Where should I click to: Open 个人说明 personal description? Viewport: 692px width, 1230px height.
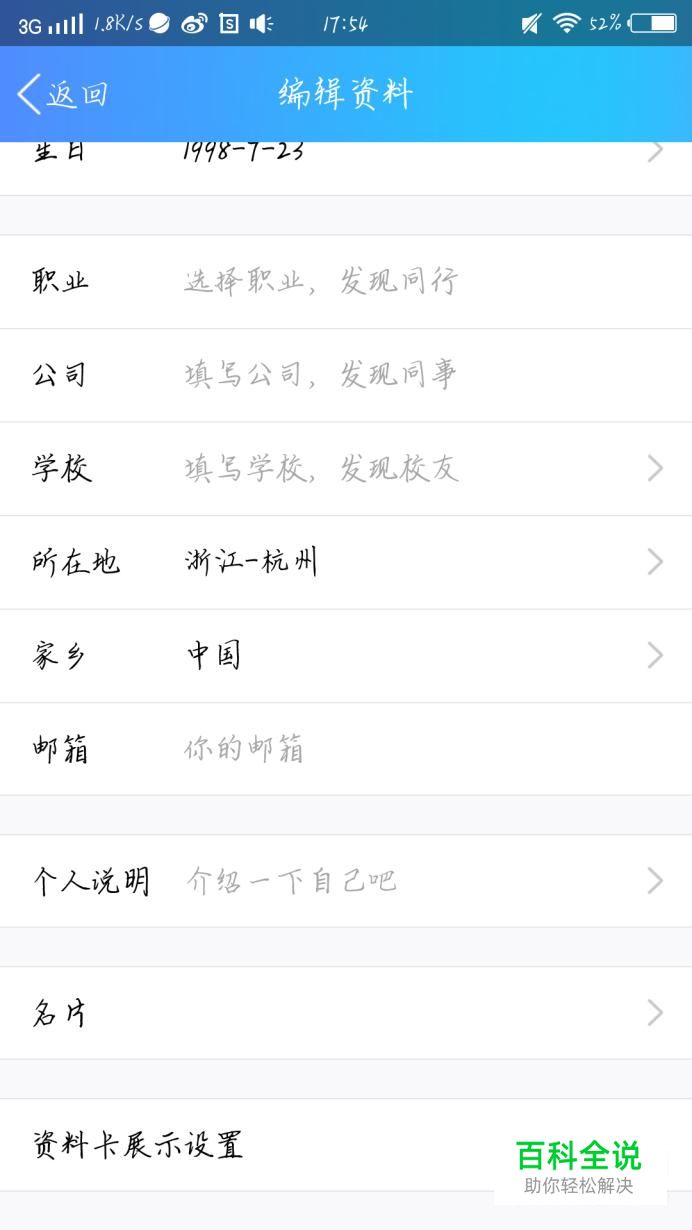346,881
